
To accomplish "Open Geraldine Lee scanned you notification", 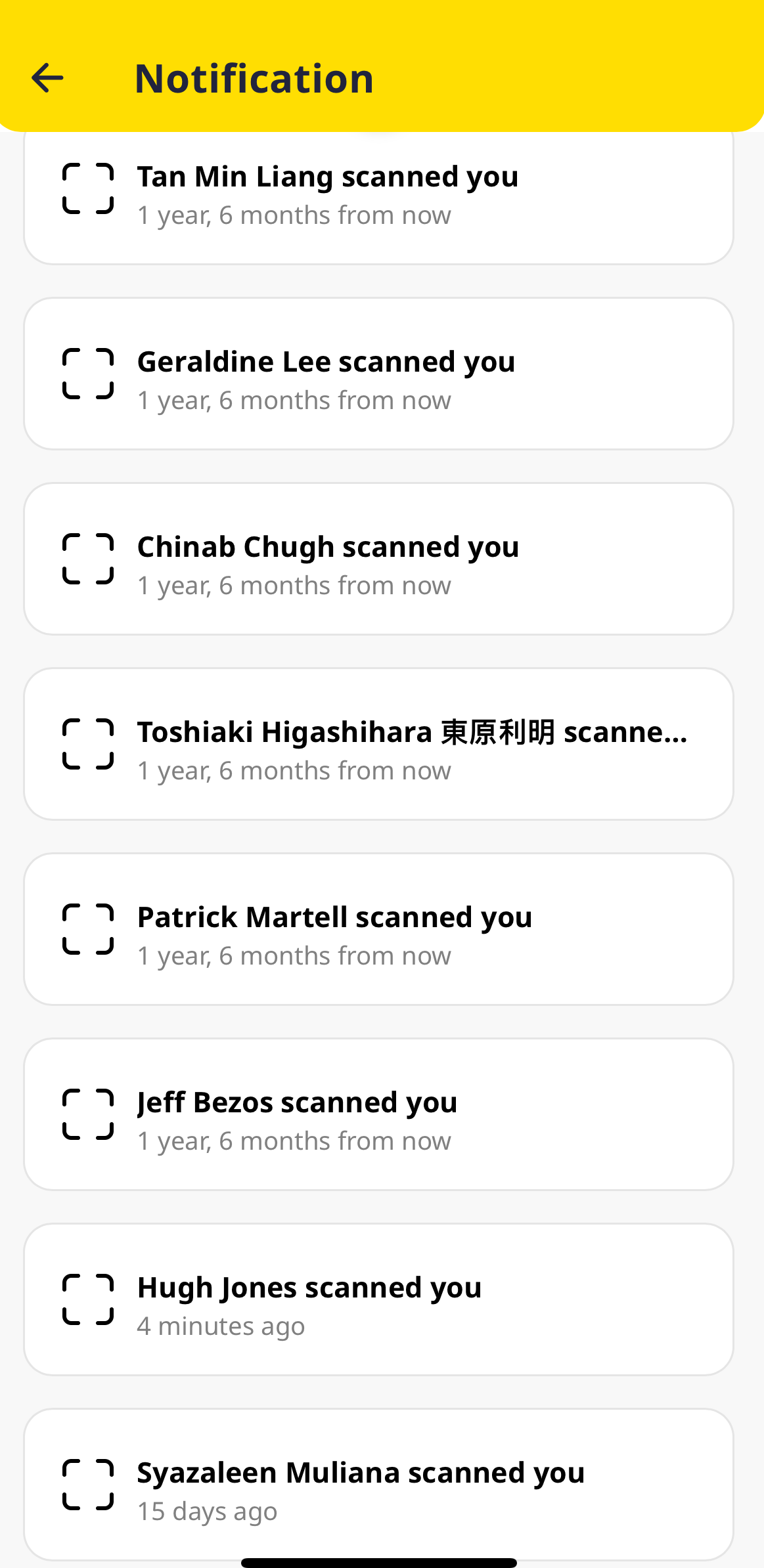I will coord(378,374).
